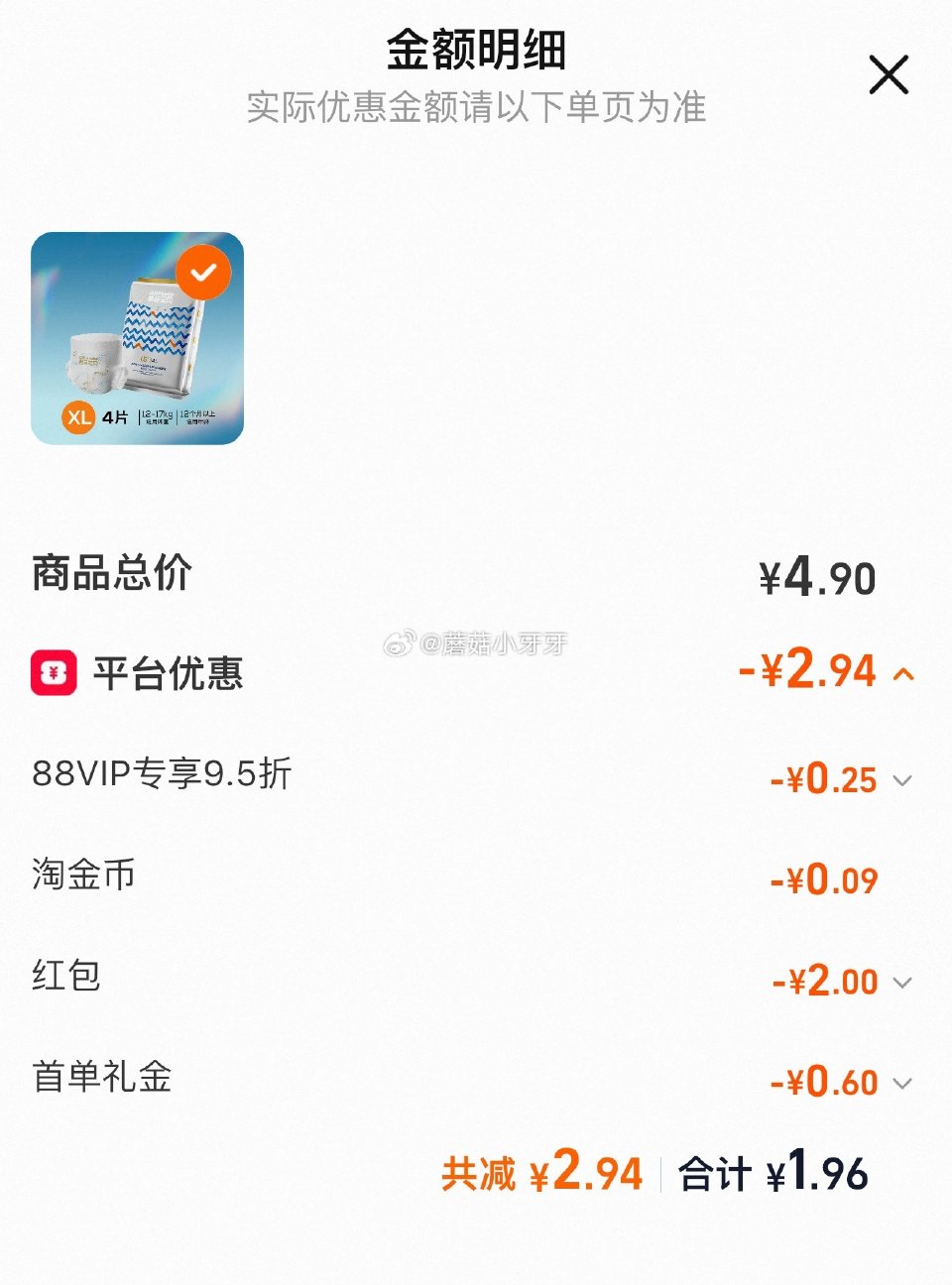Image resolution: width=952 pixels, height=1285 pixels.
Task: Expand 红包 details via down arrow
Action: tap(902, 984)
